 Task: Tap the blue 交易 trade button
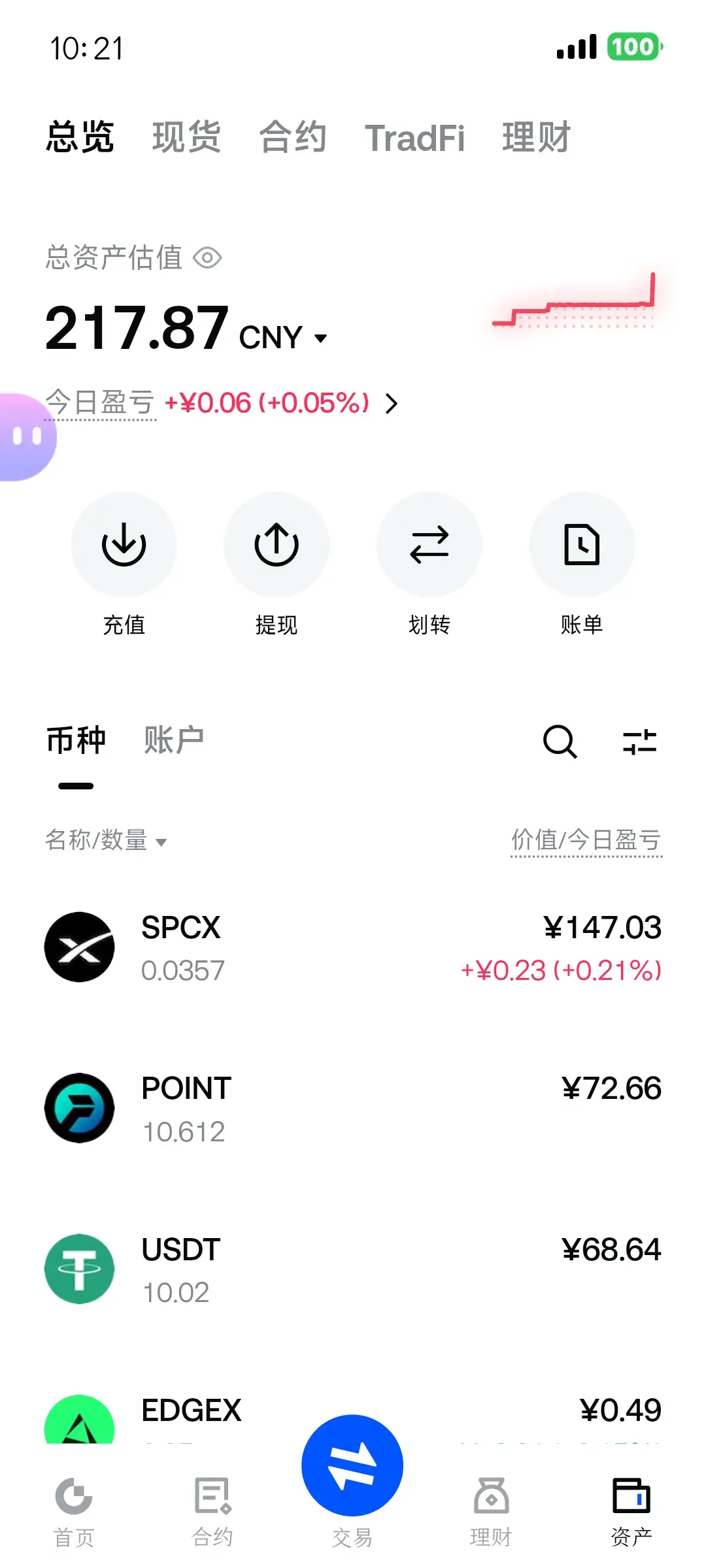[352, 1465]
